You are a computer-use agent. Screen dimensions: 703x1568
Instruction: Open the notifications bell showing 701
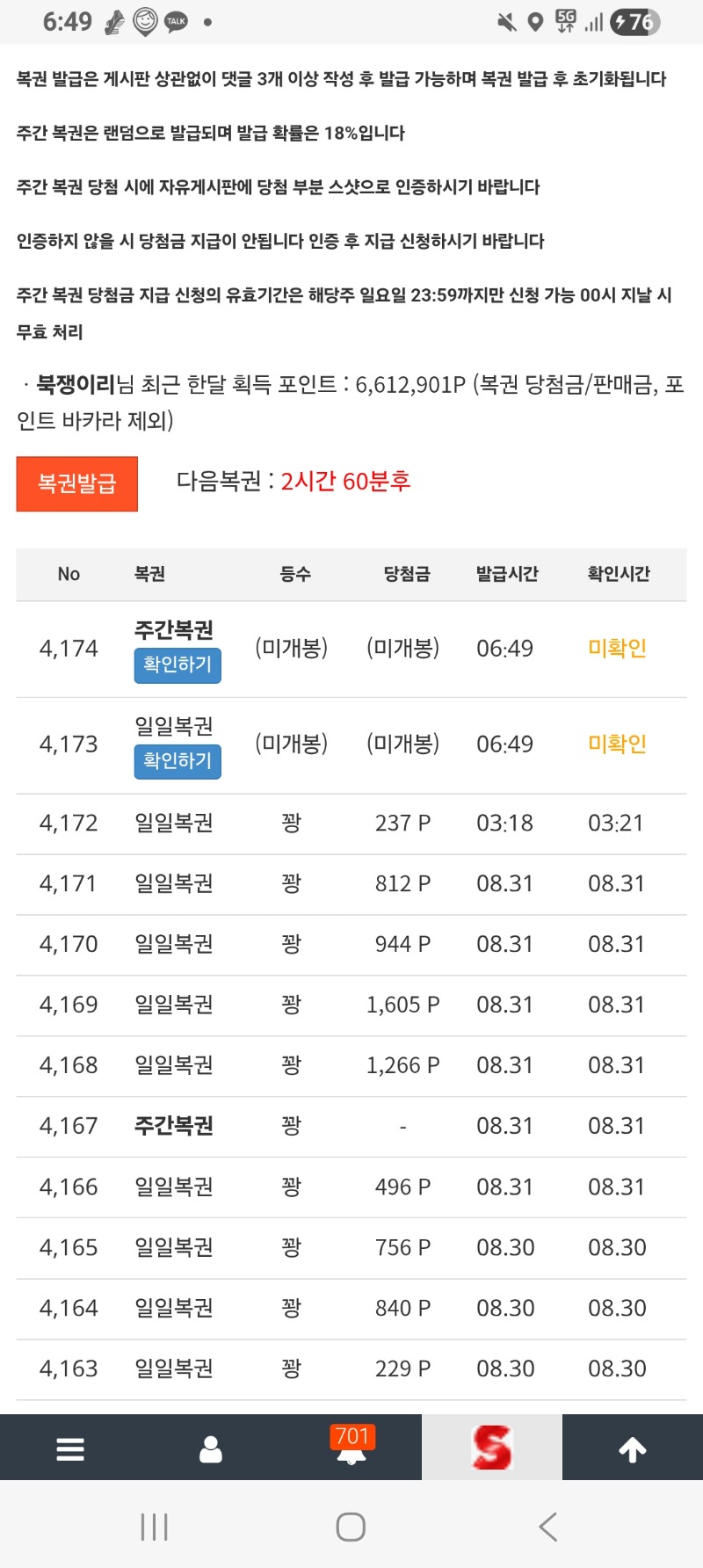(x=351, y=1446)
